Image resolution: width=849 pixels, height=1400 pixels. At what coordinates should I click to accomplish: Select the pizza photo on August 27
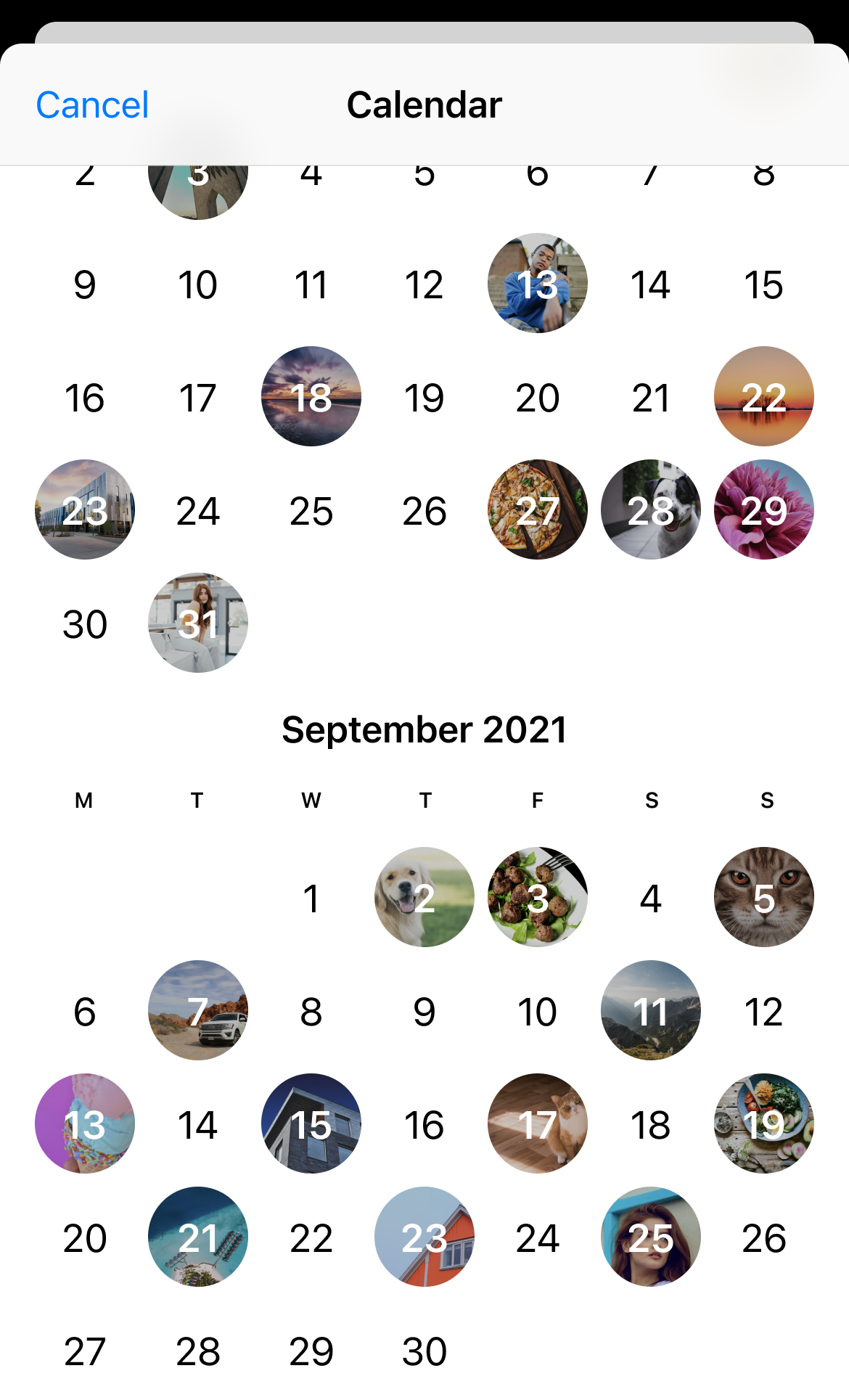pos(537,510)
